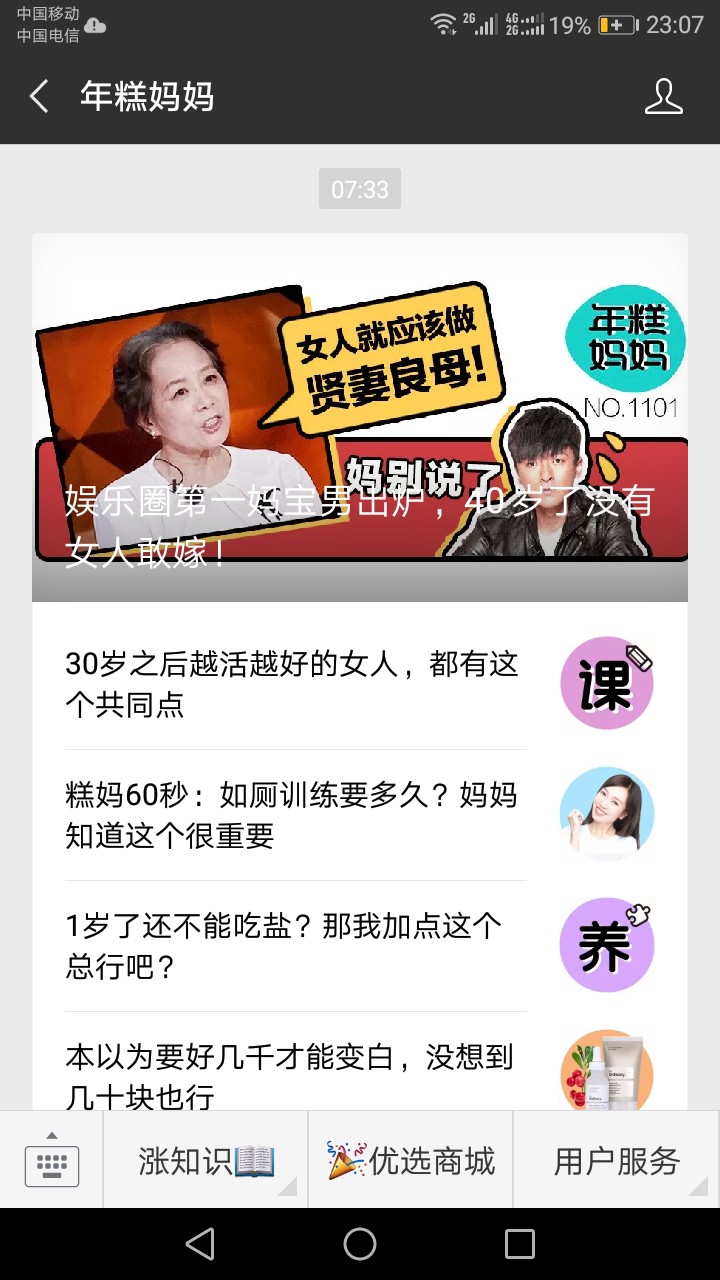Open article 本以为要好几千才能变白
The width and height of the screenshot is (720, 1280).
click(x=360, y=1061)
